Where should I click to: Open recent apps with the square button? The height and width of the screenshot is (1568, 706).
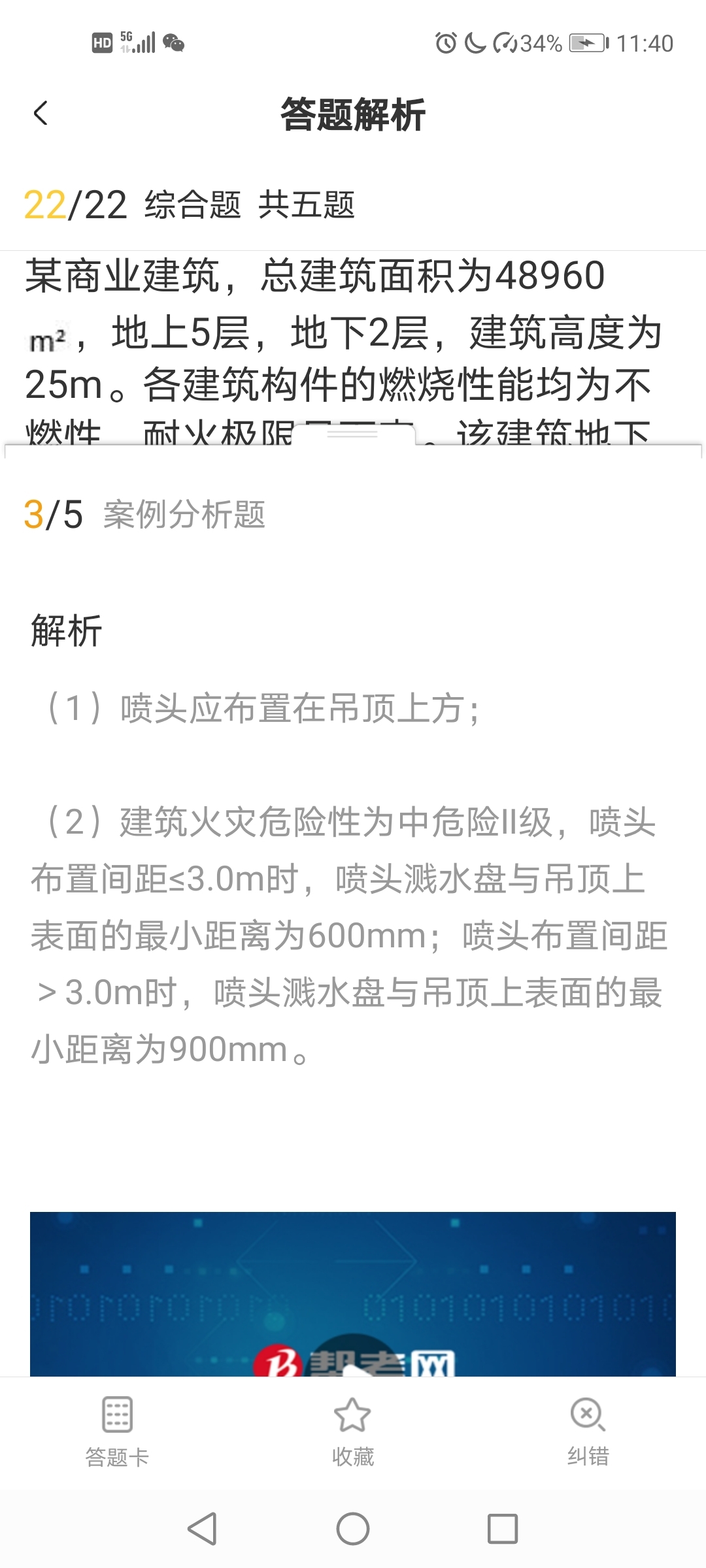pos(502,1529)
